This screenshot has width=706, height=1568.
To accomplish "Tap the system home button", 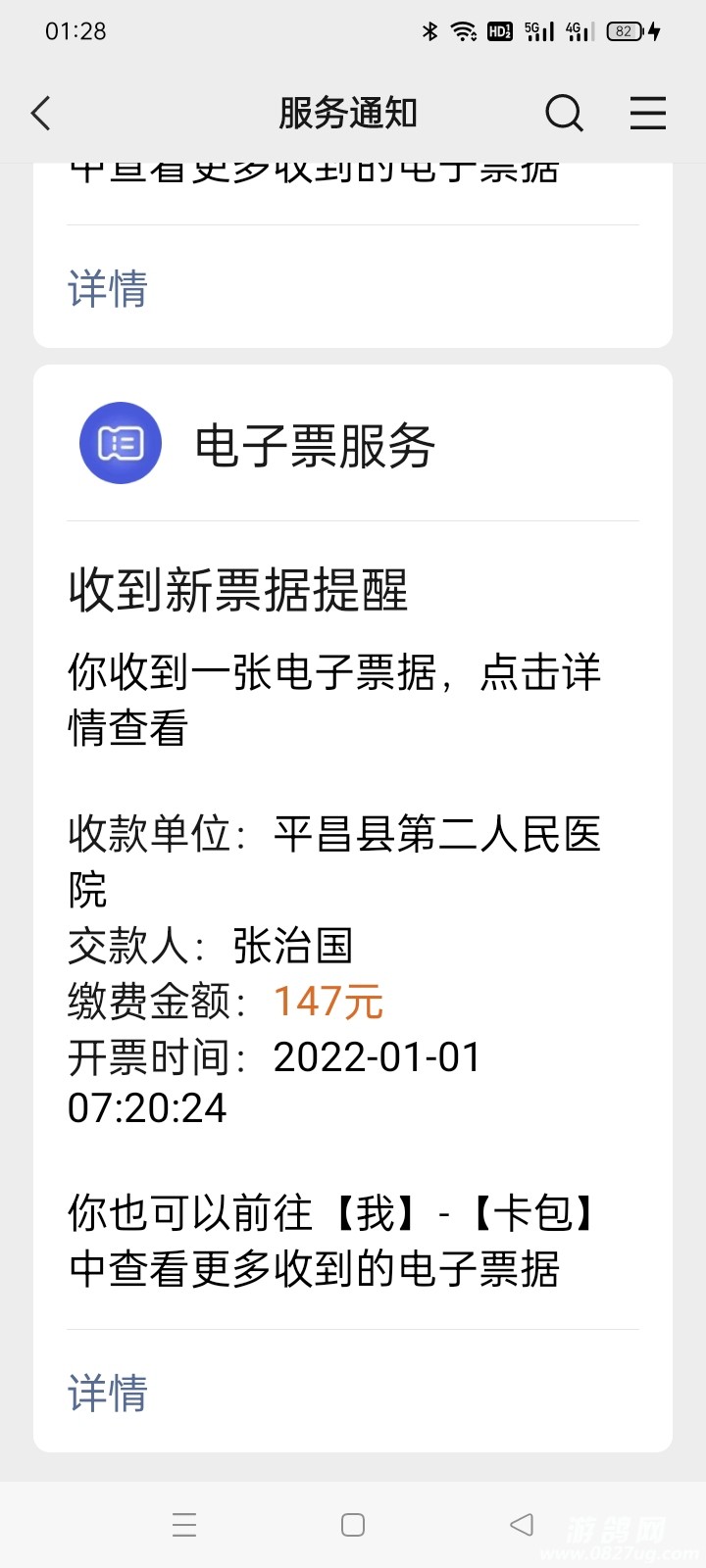I will [353, 1525].
